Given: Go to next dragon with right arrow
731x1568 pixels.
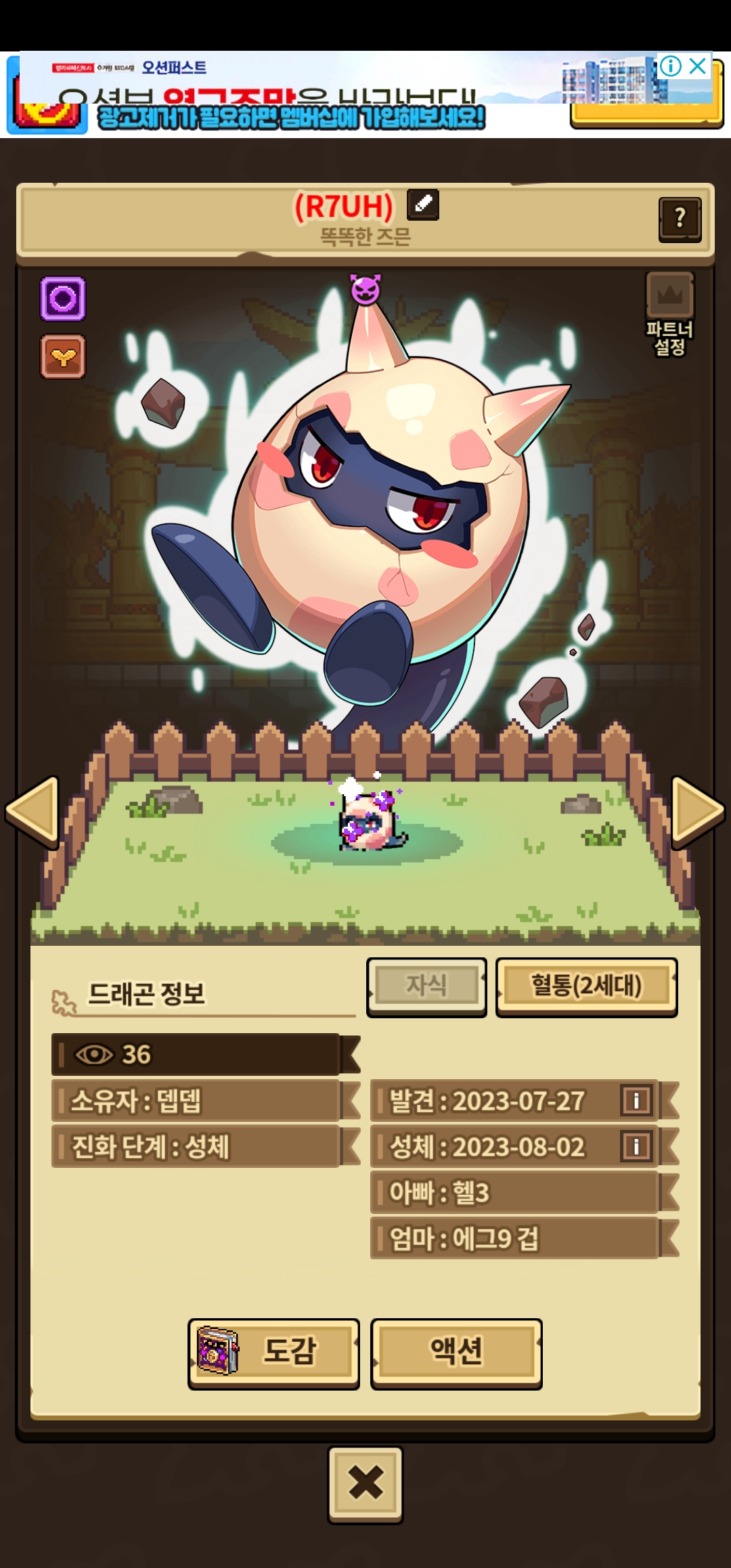Looking at the screenshot, I should coord(698,811).
